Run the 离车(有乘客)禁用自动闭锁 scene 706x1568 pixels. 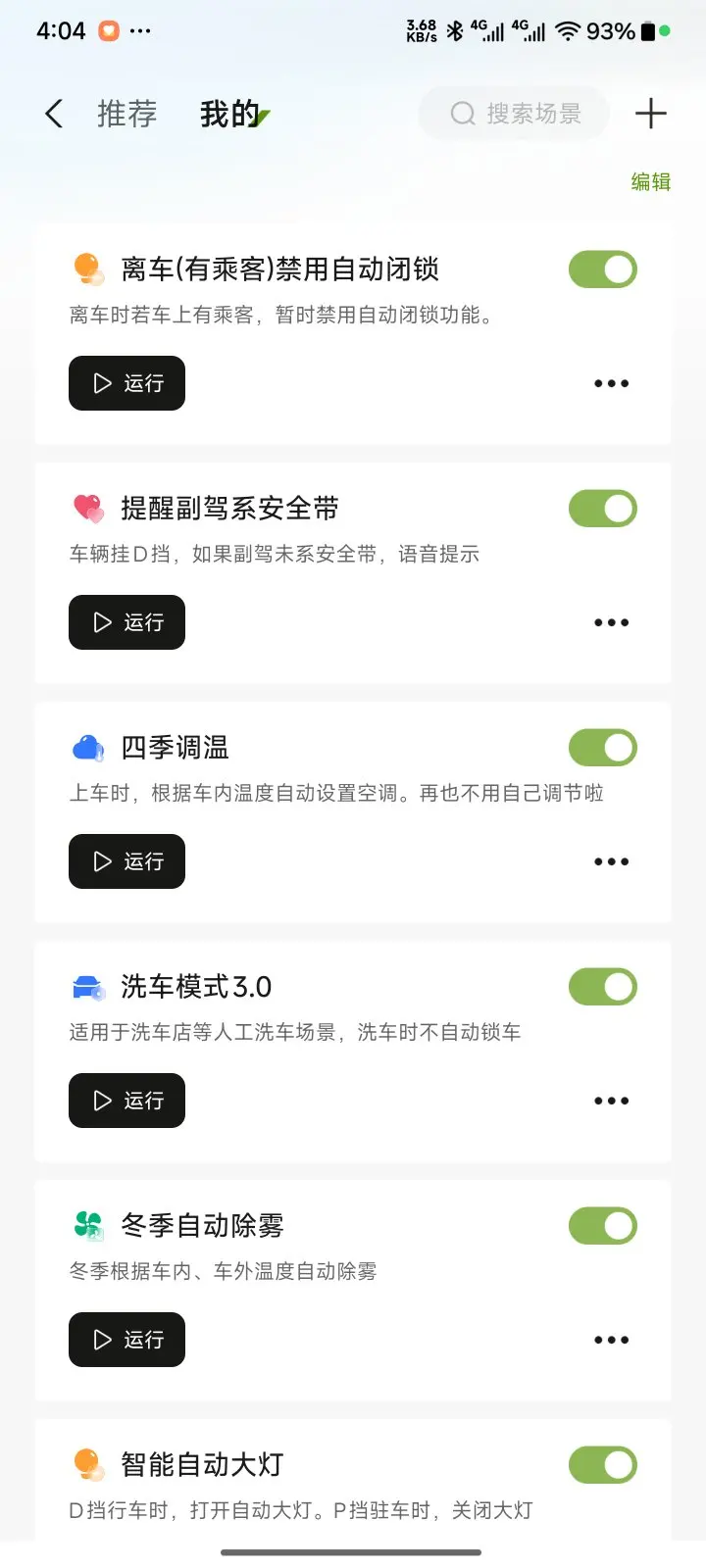coord(126,383)
